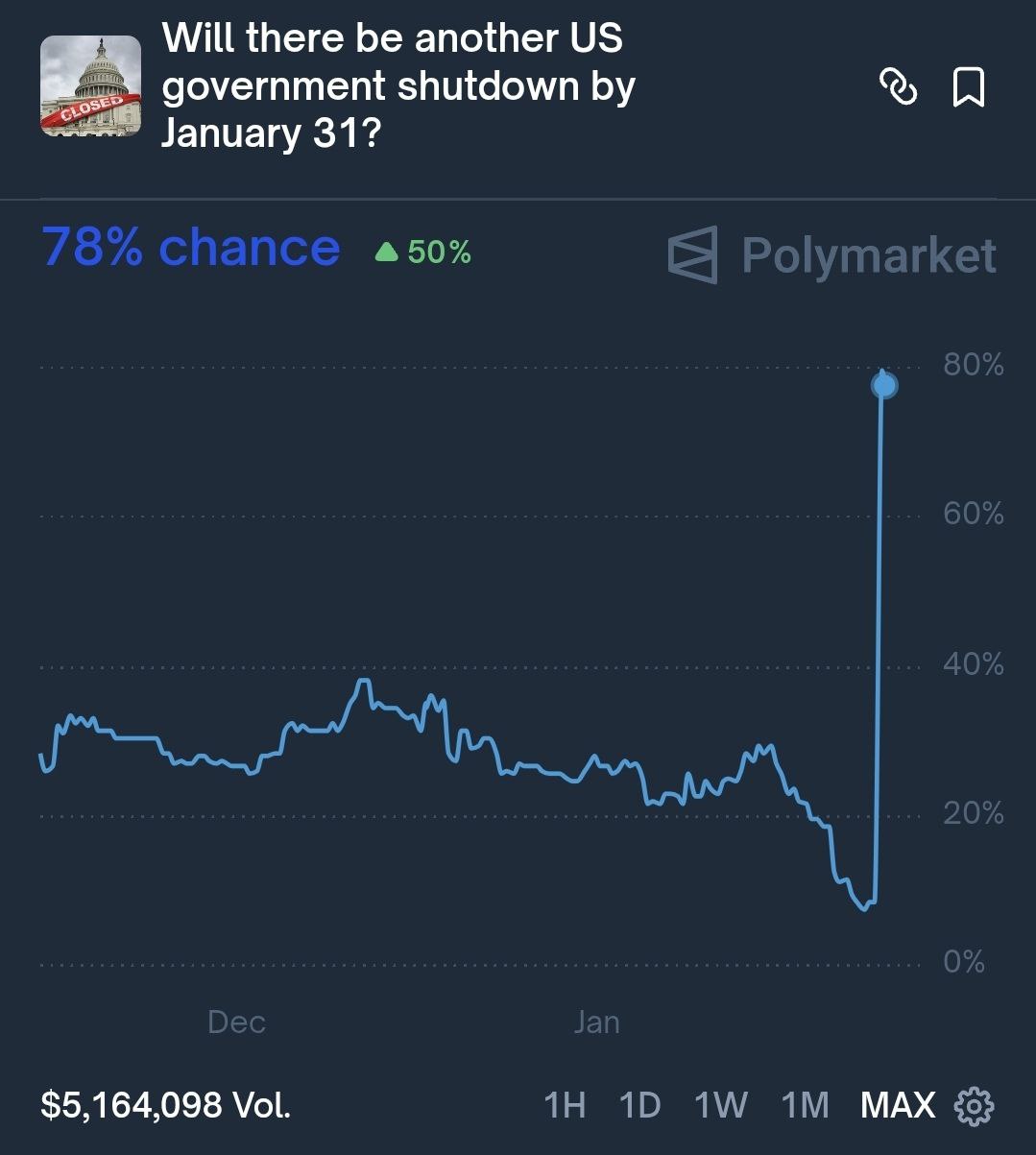
Task: Click the Jan axis label on chart
Action: tap(597, 1023)
